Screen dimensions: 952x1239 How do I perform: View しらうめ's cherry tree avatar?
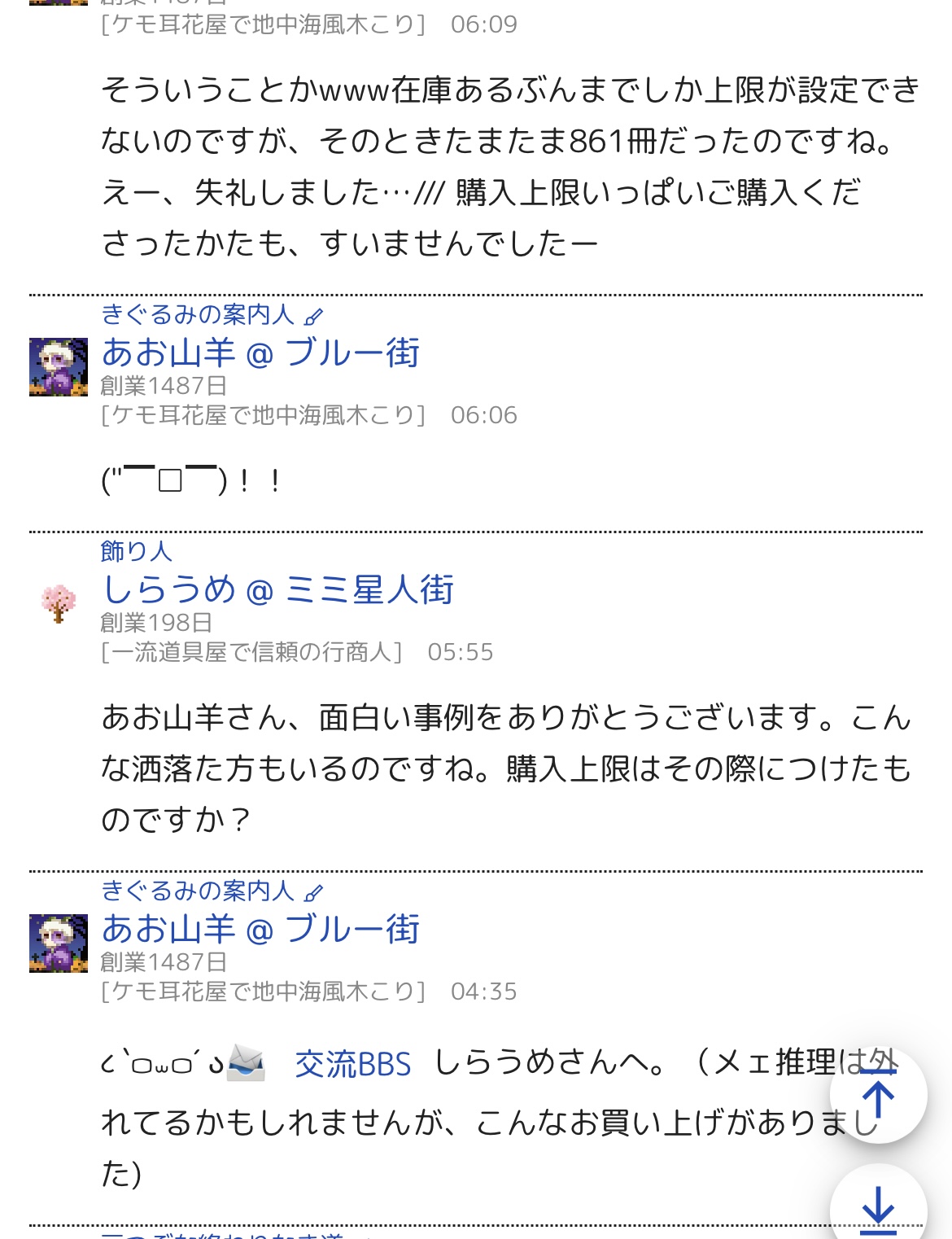pyautogui.click(x=59, y=603)
